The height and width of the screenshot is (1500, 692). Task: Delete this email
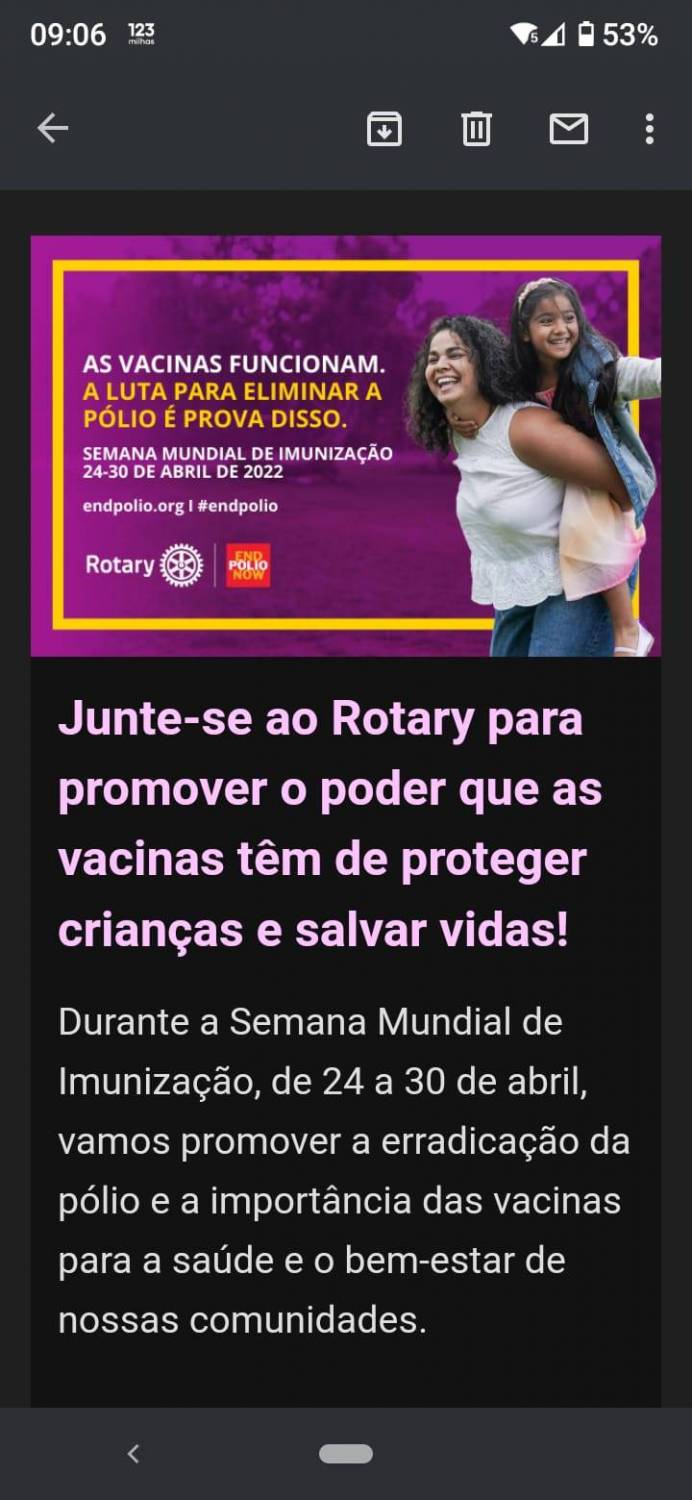[x=476, y=129]
